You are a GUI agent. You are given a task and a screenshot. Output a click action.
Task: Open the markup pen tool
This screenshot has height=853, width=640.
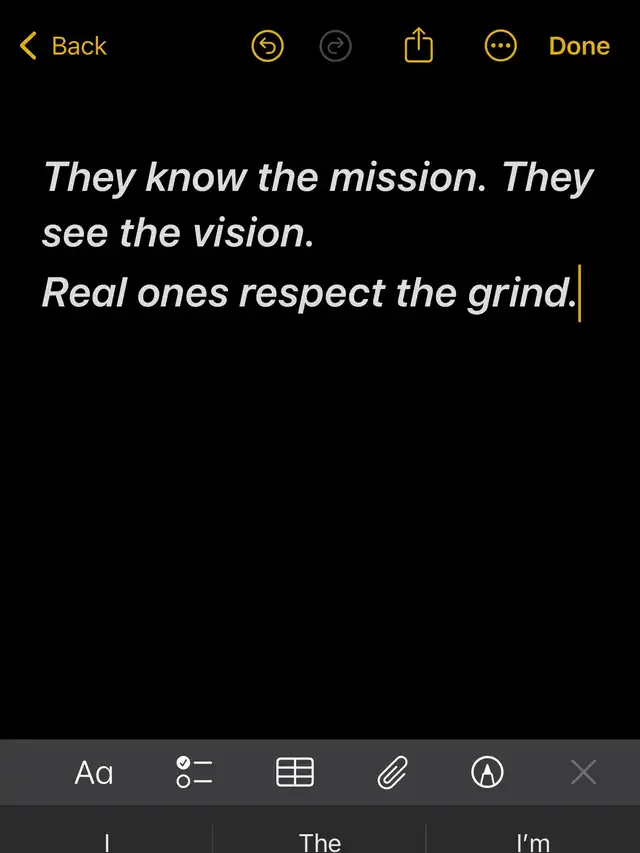point(487,772)
